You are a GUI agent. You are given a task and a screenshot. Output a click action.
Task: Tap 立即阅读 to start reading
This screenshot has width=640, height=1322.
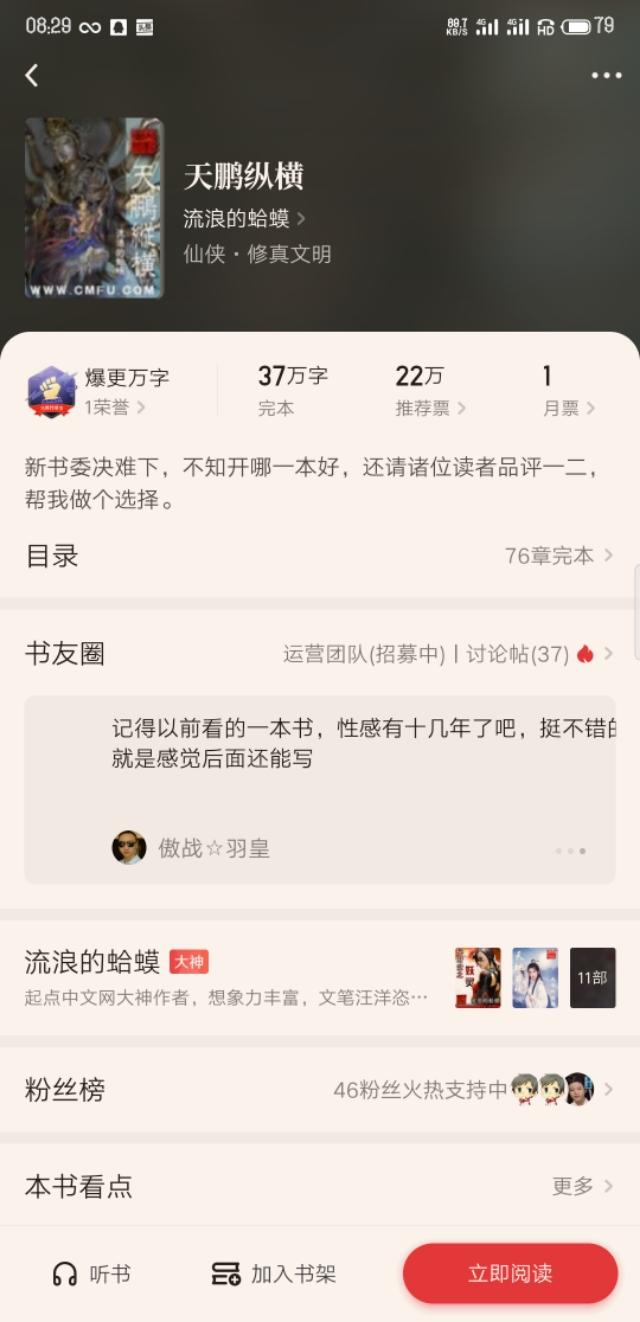pos(510,1273)
